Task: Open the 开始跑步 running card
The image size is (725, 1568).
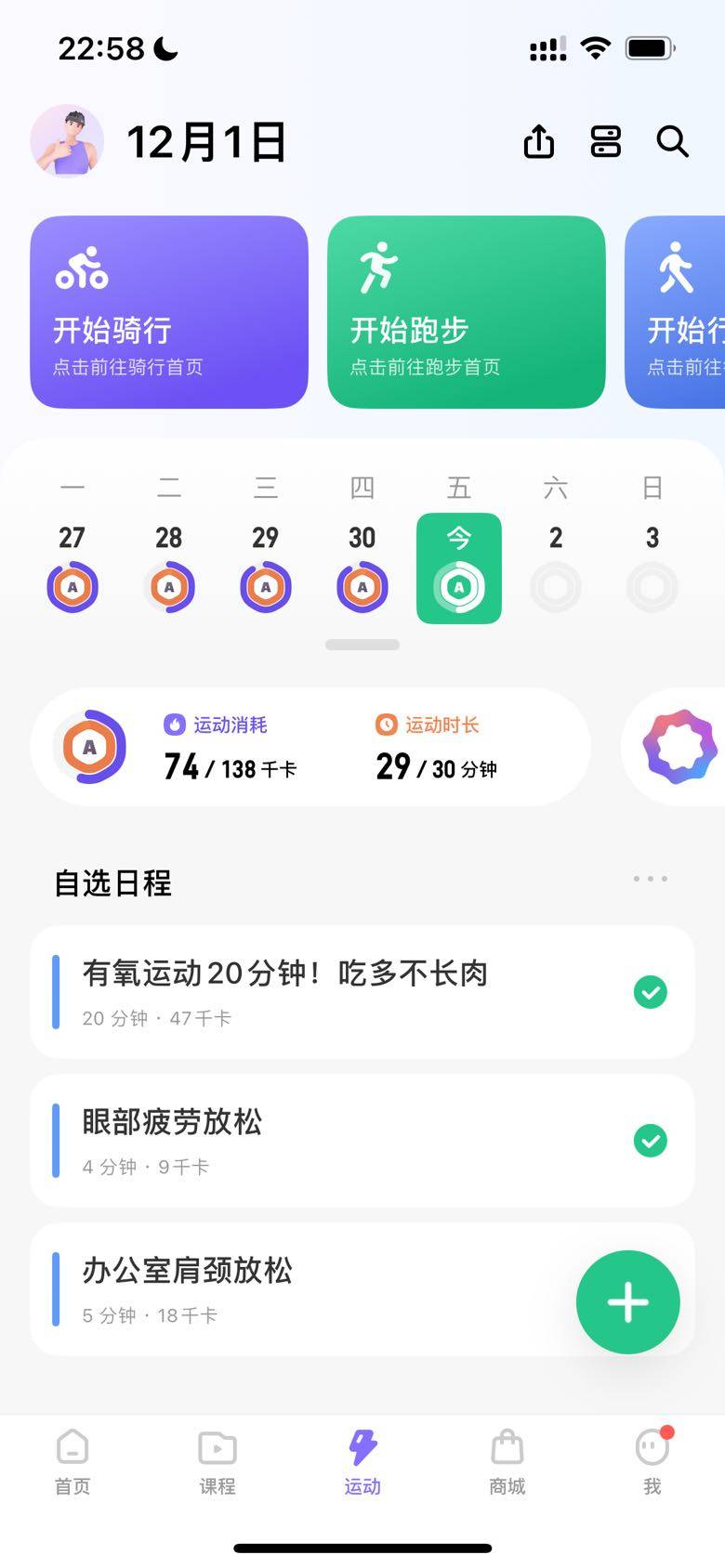Action: (x=466, y=312)
